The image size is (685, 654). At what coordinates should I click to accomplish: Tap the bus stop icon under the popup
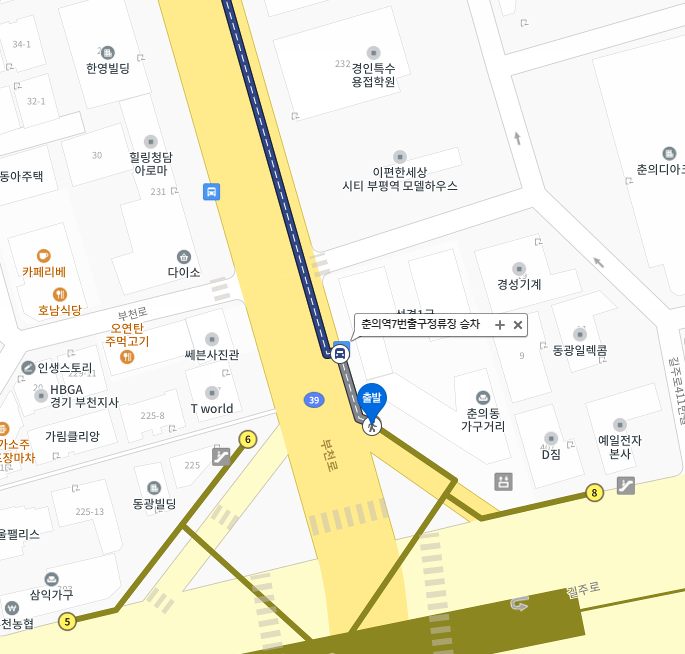(341, 351)
